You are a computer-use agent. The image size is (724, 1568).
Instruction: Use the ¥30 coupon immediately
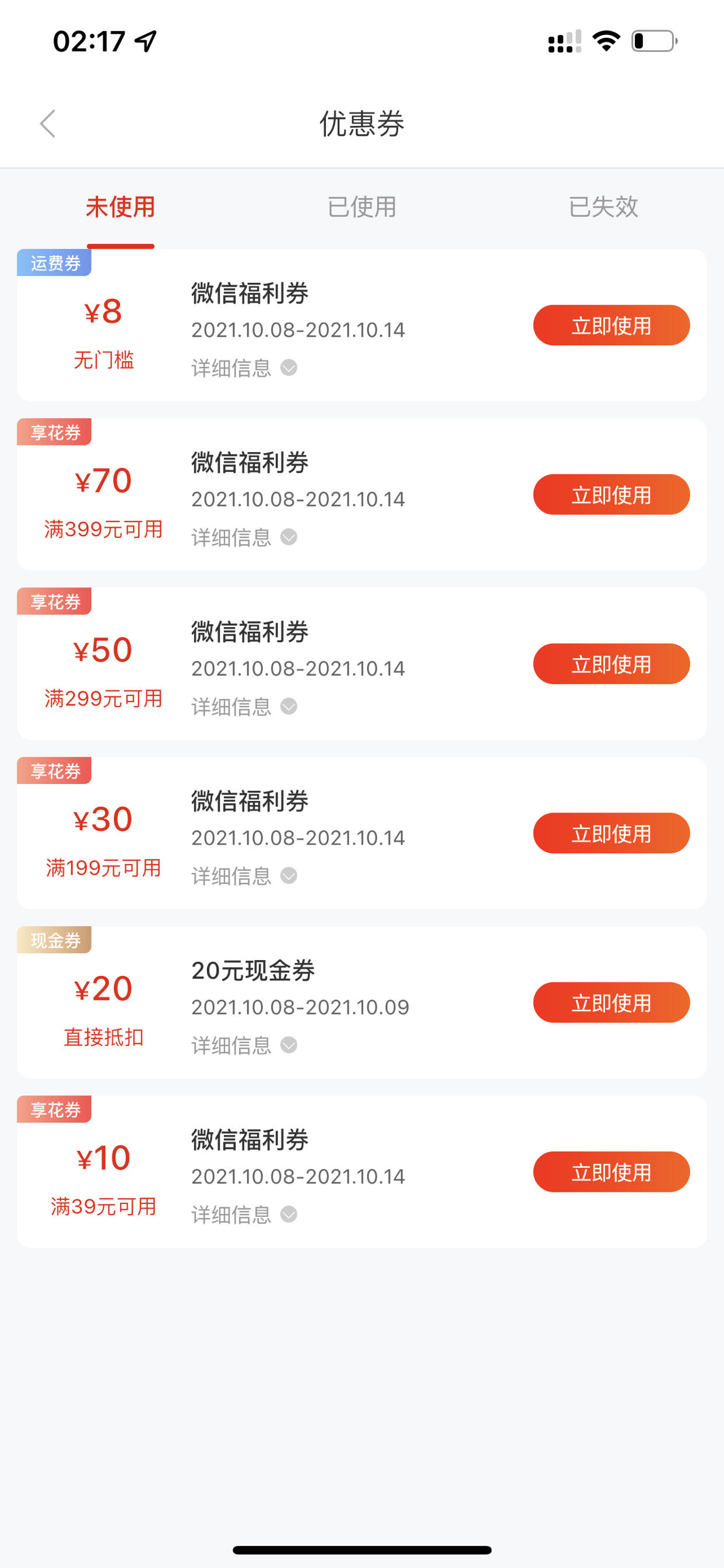click(611, 832)
